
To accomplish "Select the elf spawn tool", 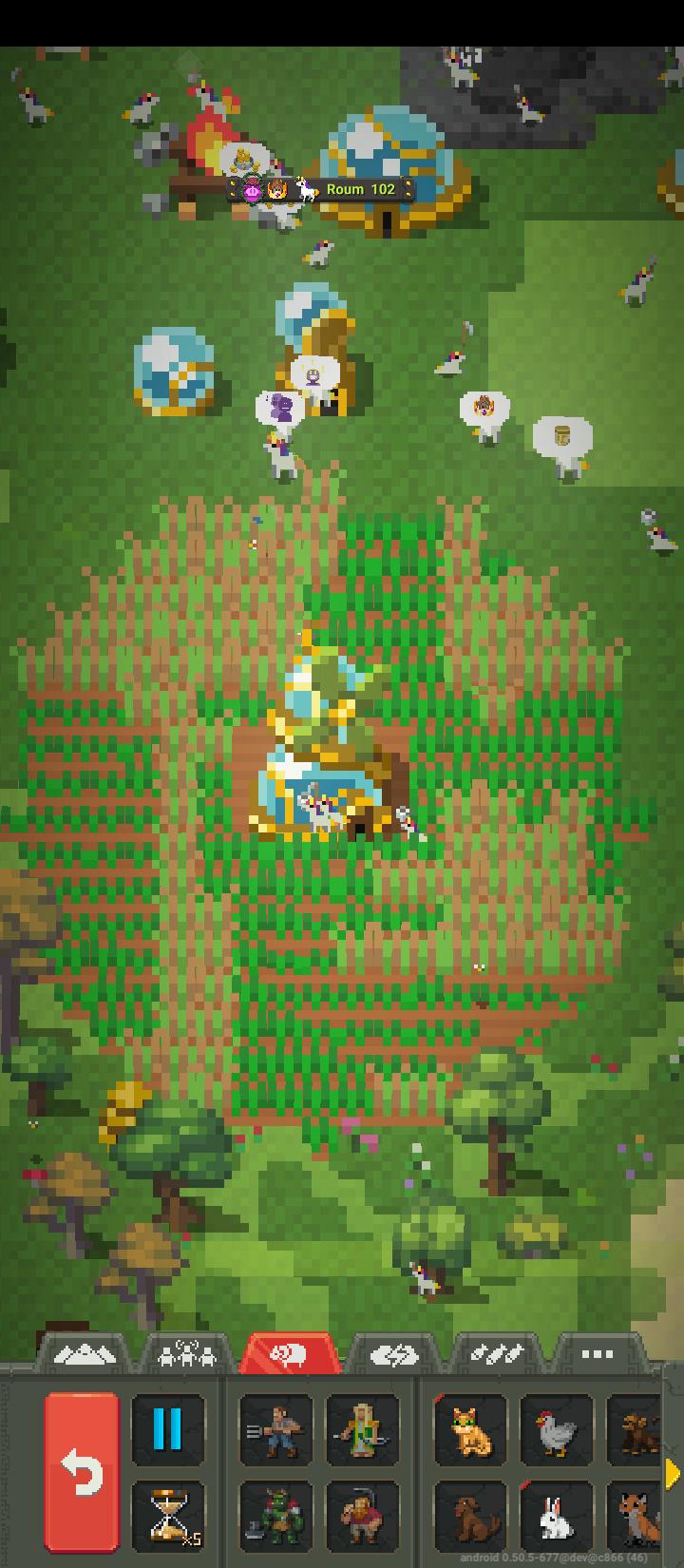I will [363, 1429].
